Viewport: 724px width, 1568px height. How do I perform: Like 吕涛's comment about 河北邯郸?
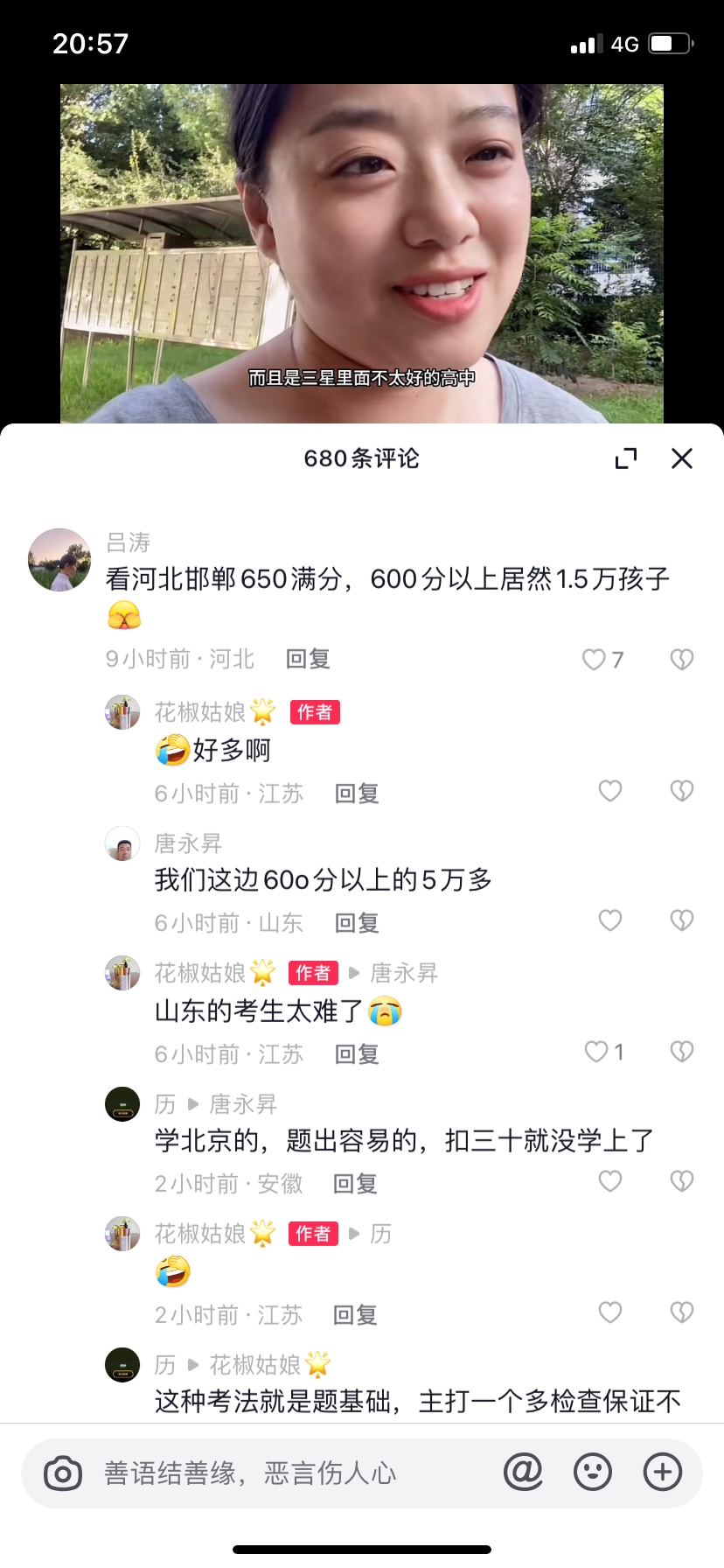tap(595, 659)
